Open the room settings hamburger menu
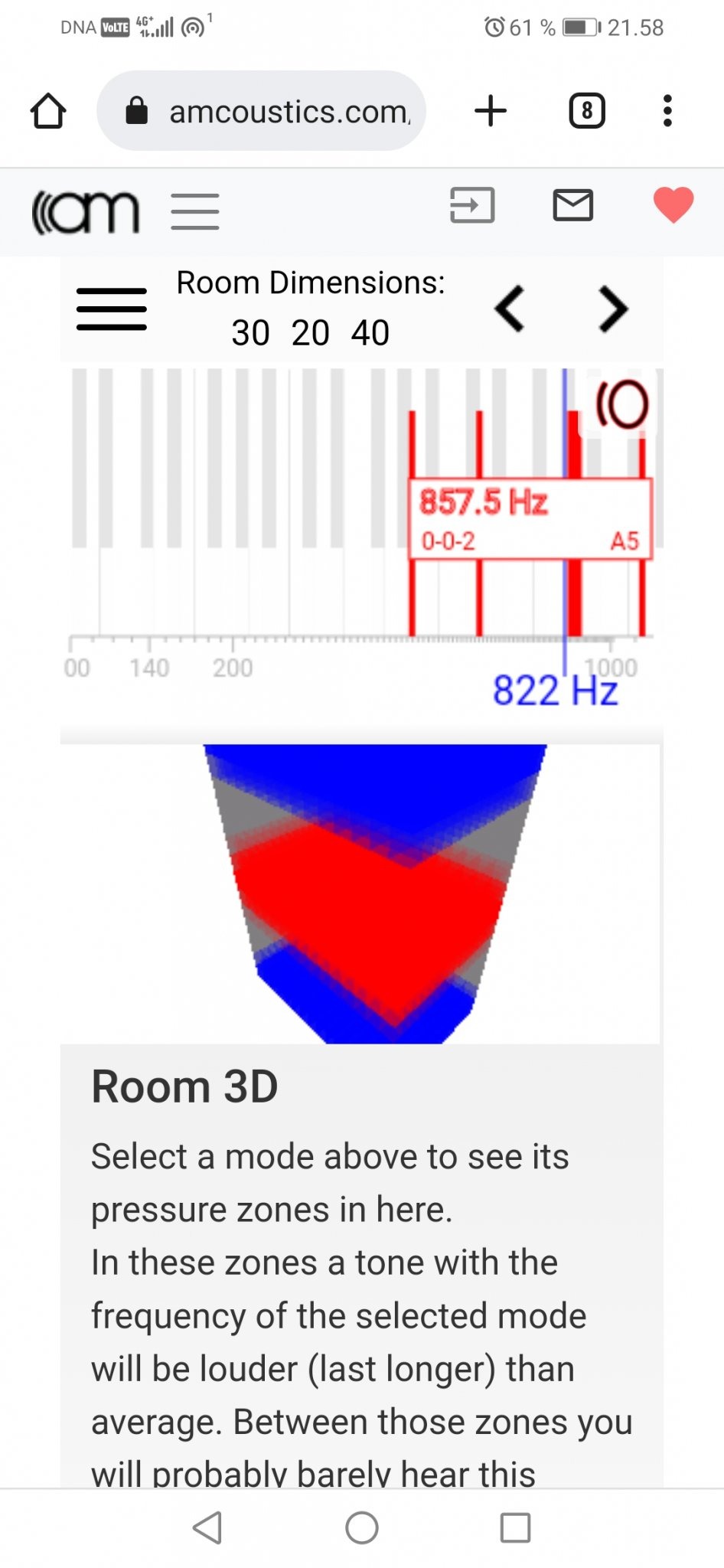This screenshot has width=724, height=1568. click(112, 309)
